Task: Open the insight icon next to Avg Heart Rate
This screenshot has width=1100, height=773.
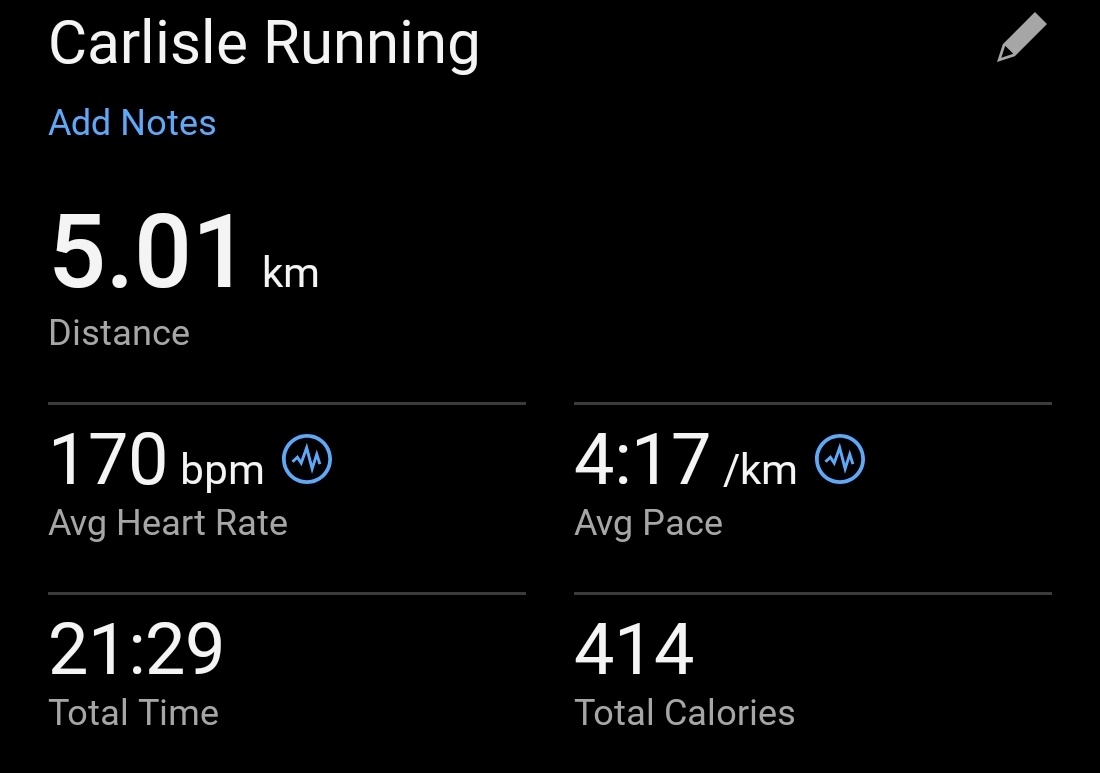Action: point(307,460)
